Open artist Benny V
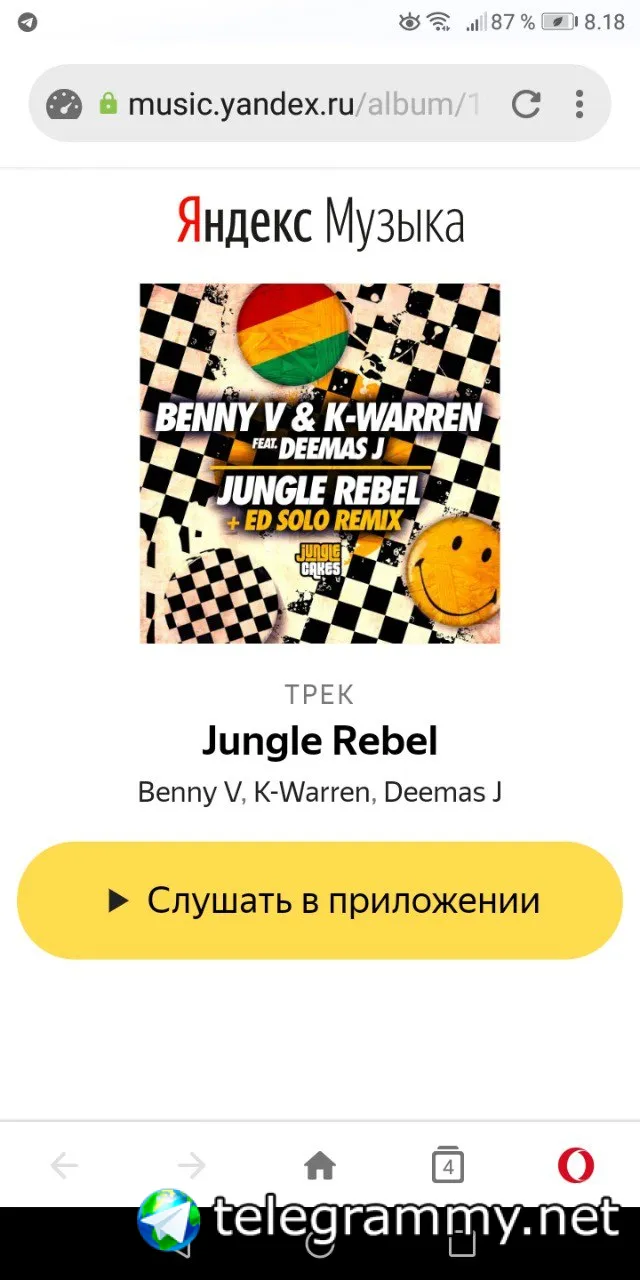Viewport: 640px width, 1280px height. tap(190, 792)
